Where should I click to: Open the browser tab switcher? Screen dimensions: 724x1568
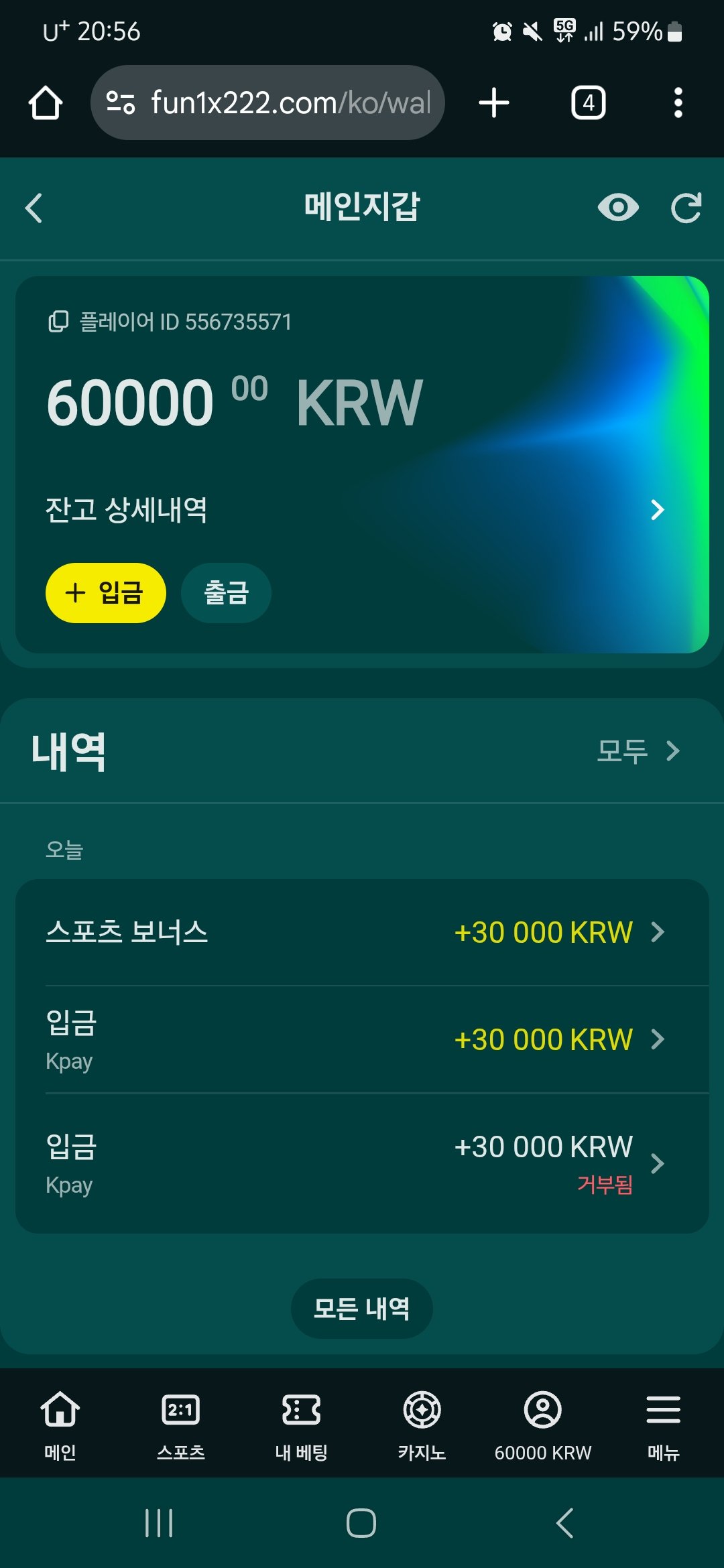tap(588, 103)
